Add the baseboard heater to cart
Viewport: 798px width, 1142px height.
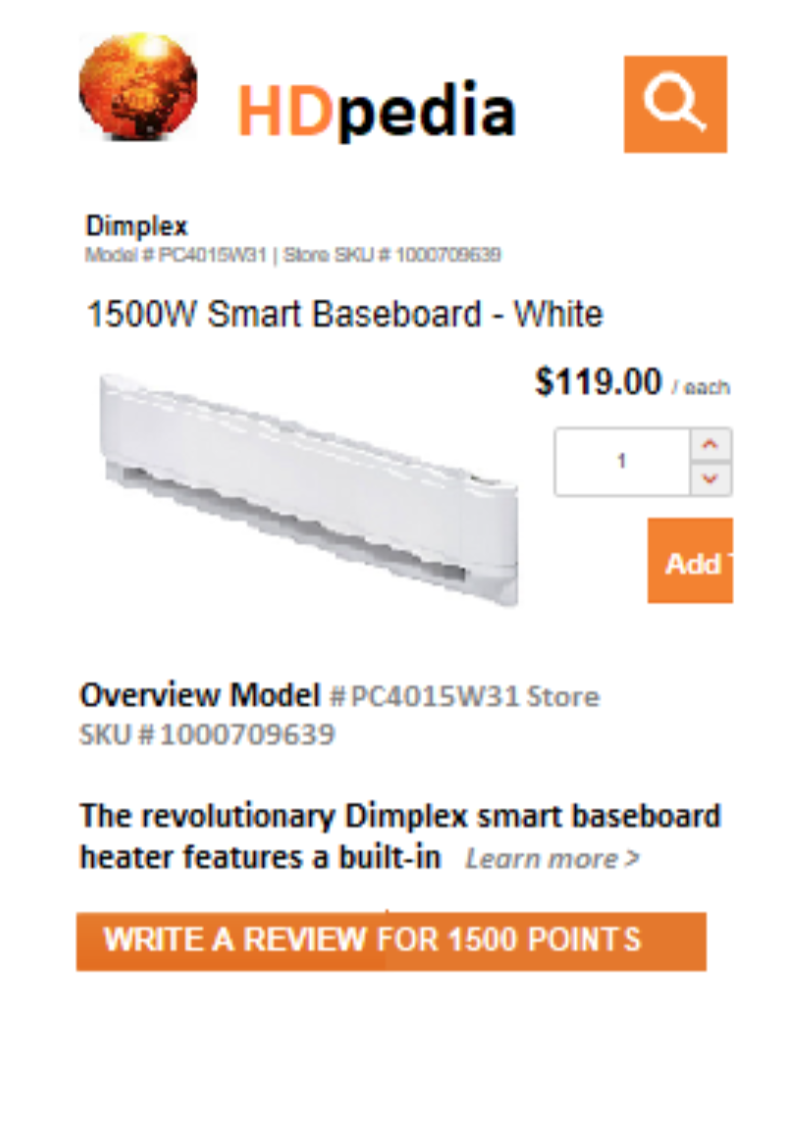coord(690,561)
